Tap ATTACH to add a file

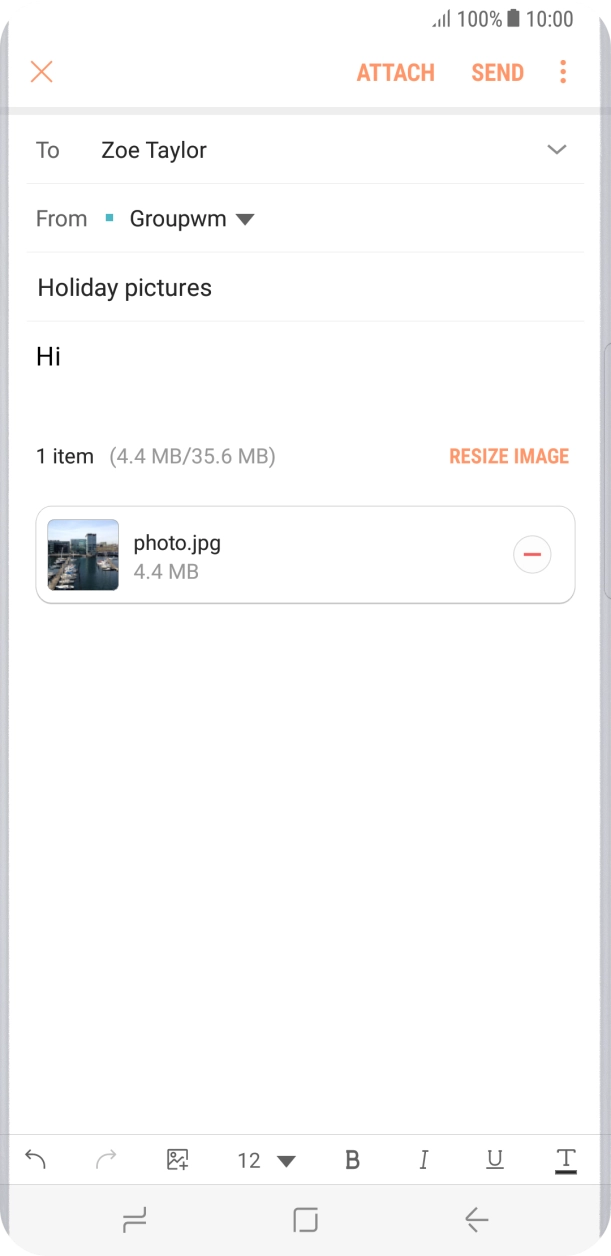point(396,73)
